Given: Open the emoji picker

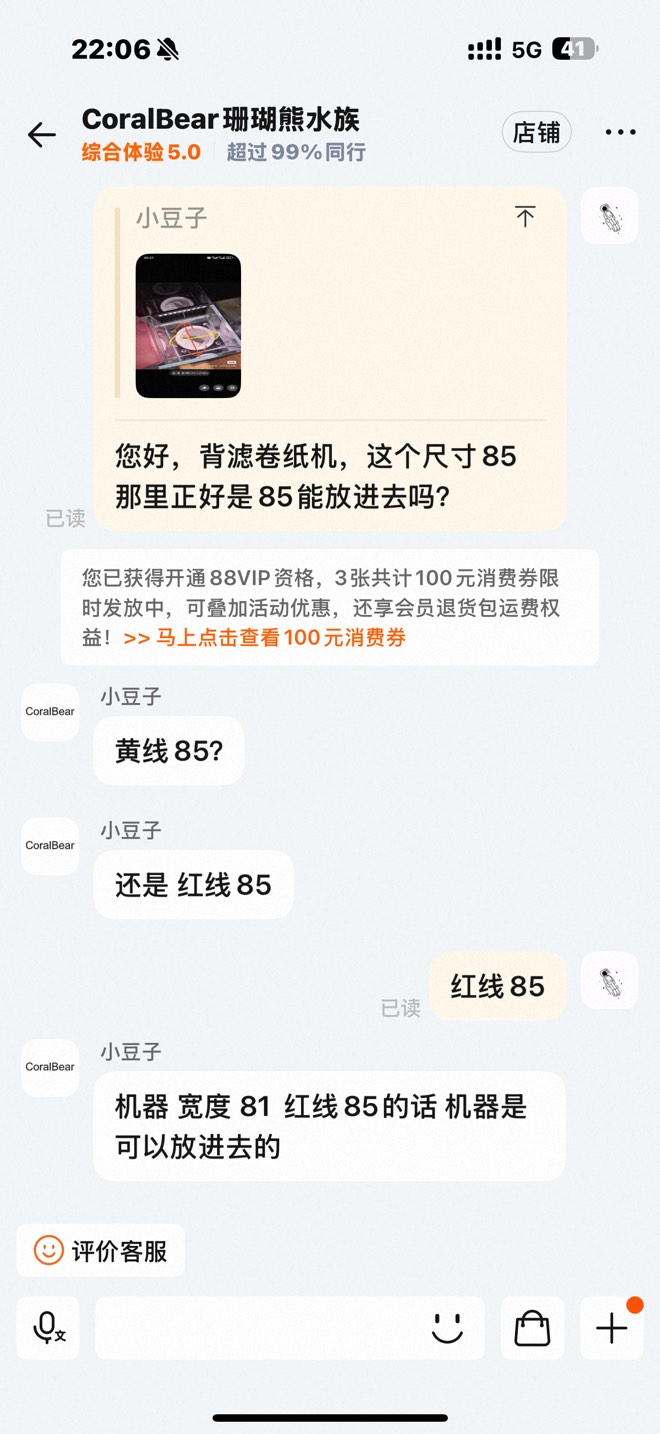Looking at the screenshot, I should (x=448, y=1328).
